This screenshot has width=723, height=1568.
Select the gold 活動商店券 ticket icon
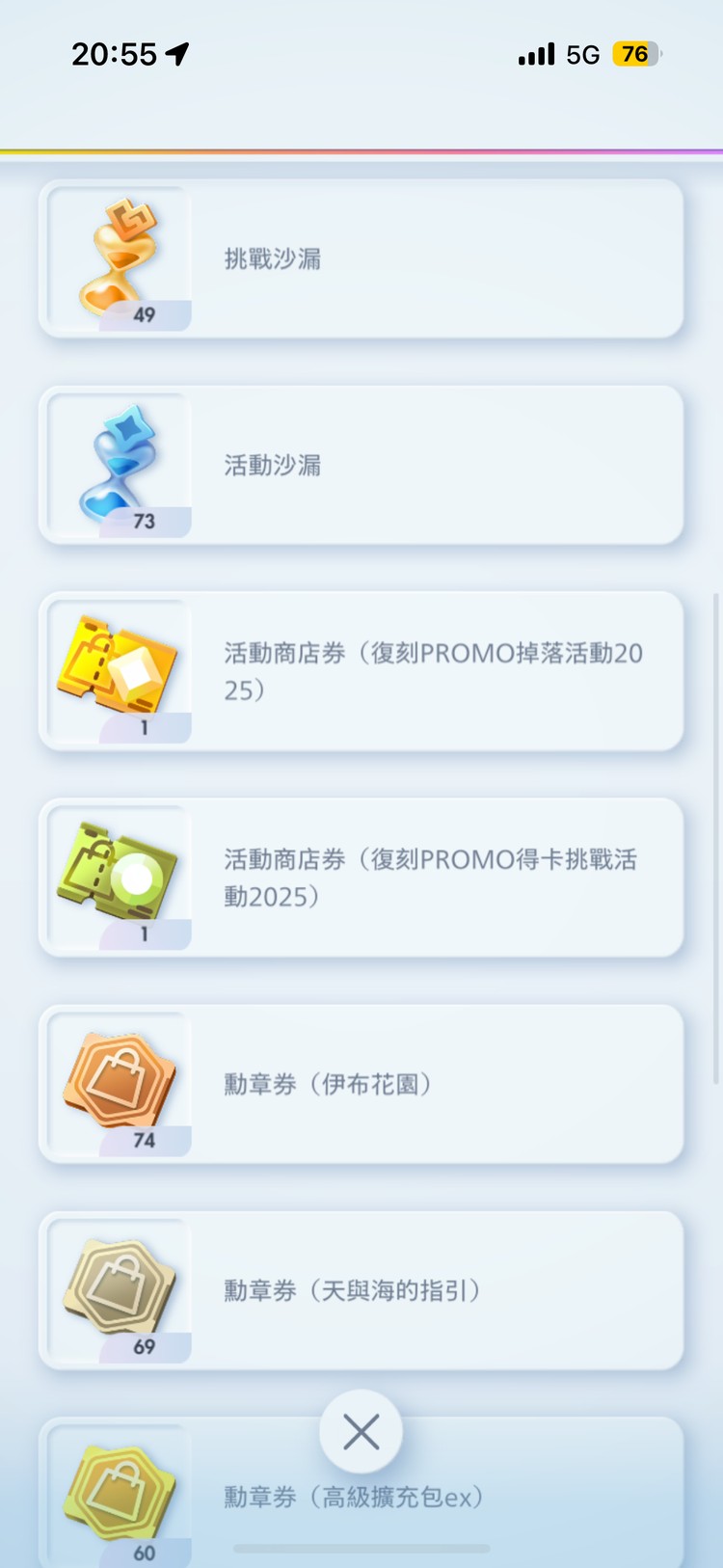click(119, 665)
